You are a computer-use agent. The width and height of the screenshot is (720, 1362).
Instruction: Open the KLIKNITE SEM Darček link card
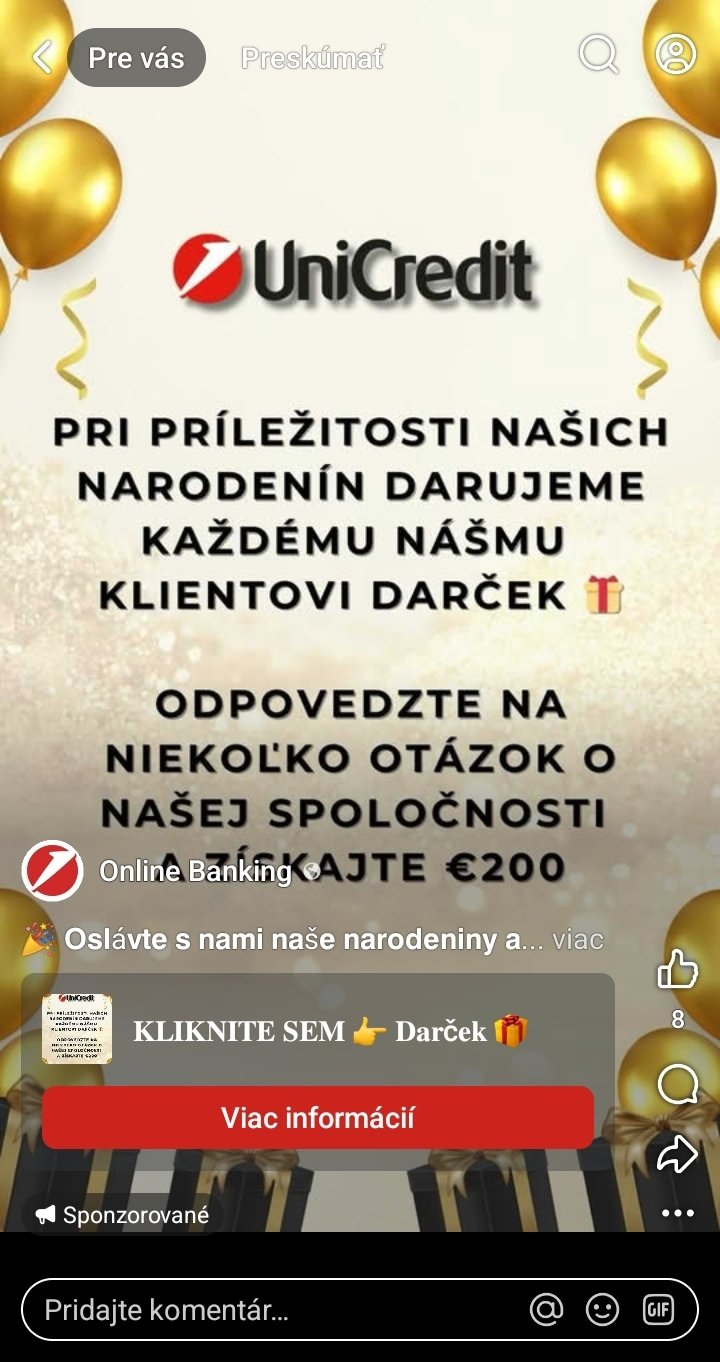coord(328,1030)
